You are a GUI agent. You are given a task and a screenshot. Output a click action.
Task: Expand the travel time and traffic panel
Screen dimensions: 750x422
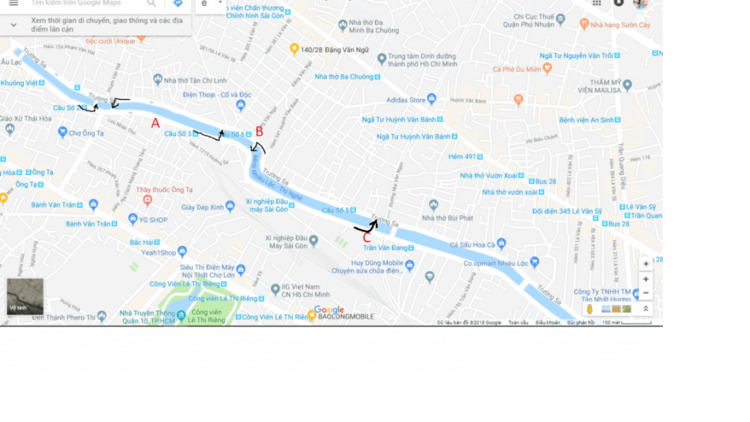(13, 25)
